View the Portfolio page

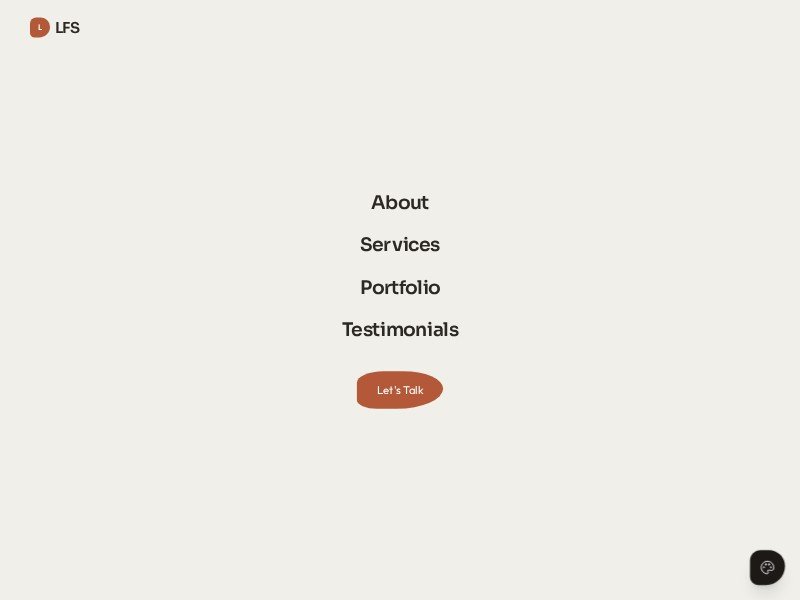click(400, 288)
